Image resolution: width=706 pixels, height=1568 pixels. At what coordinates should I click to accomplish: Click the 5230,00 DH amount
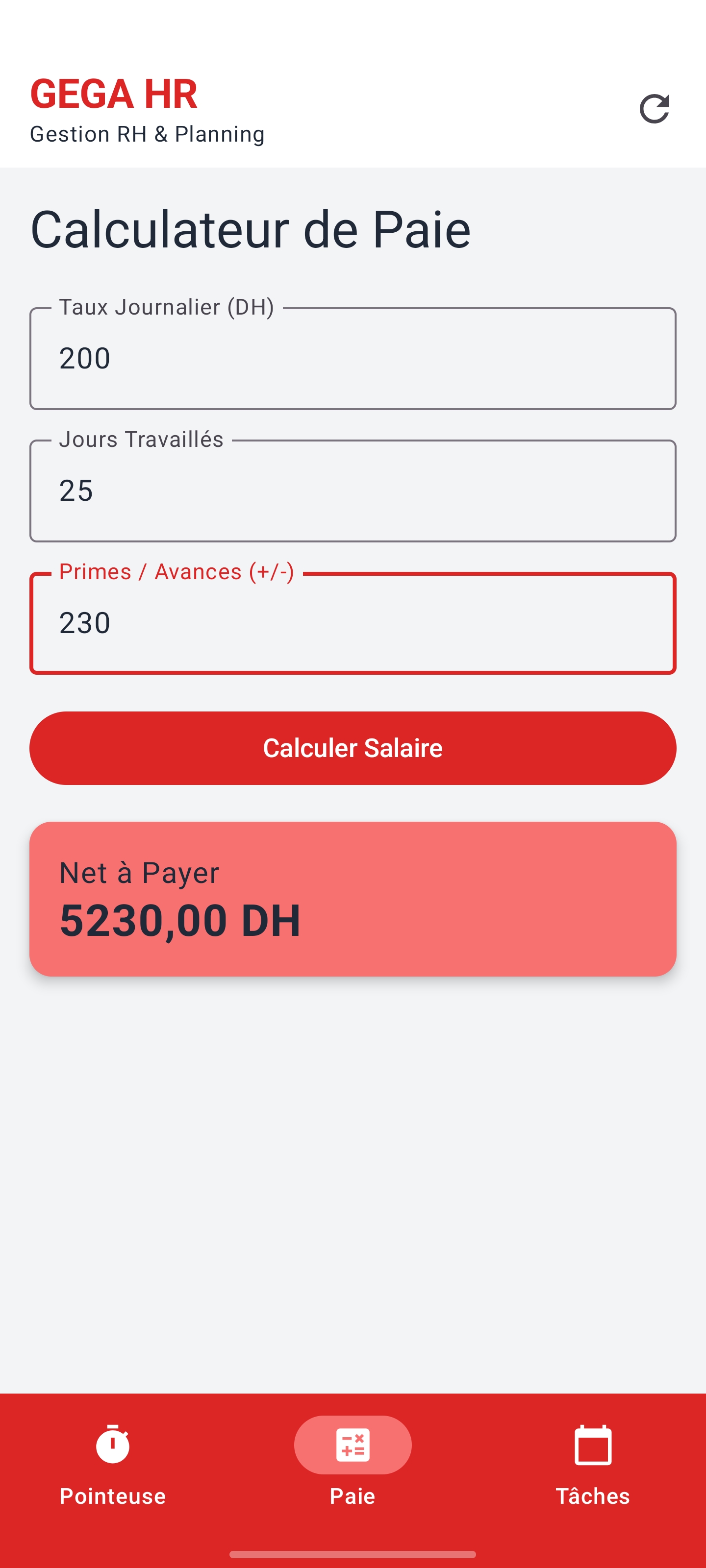click(x=180, y=920)
